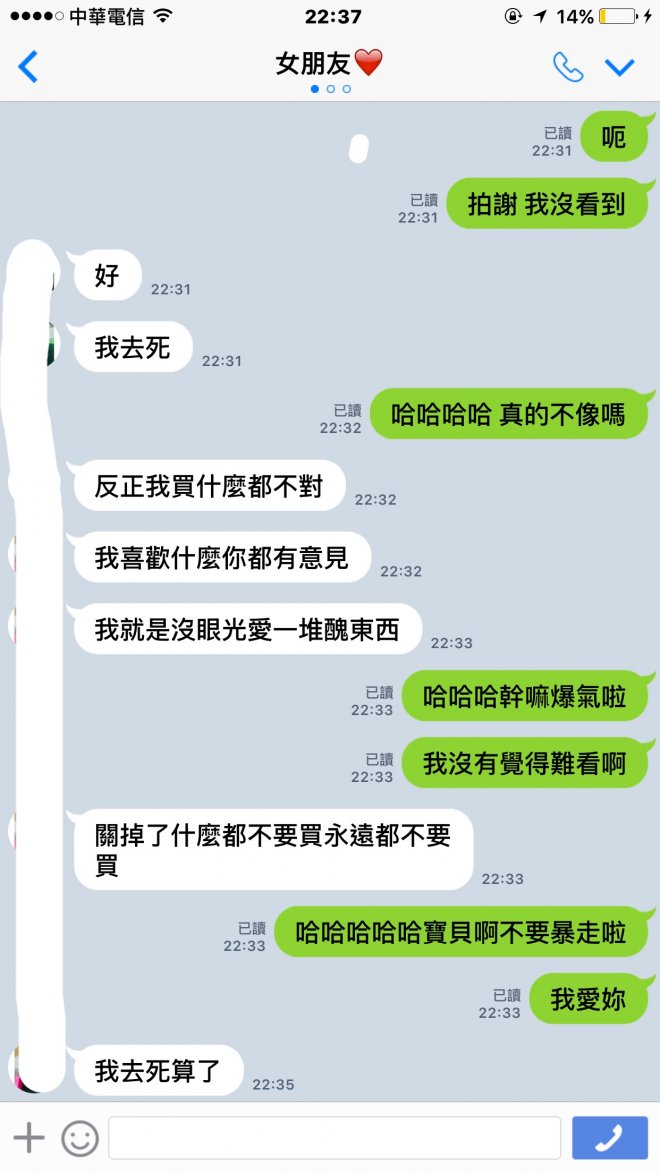Image resolution: width=660 pixels, height=1173 pixels.
Task: Tap the blue call button beside input
Action: coord(609,1137)
